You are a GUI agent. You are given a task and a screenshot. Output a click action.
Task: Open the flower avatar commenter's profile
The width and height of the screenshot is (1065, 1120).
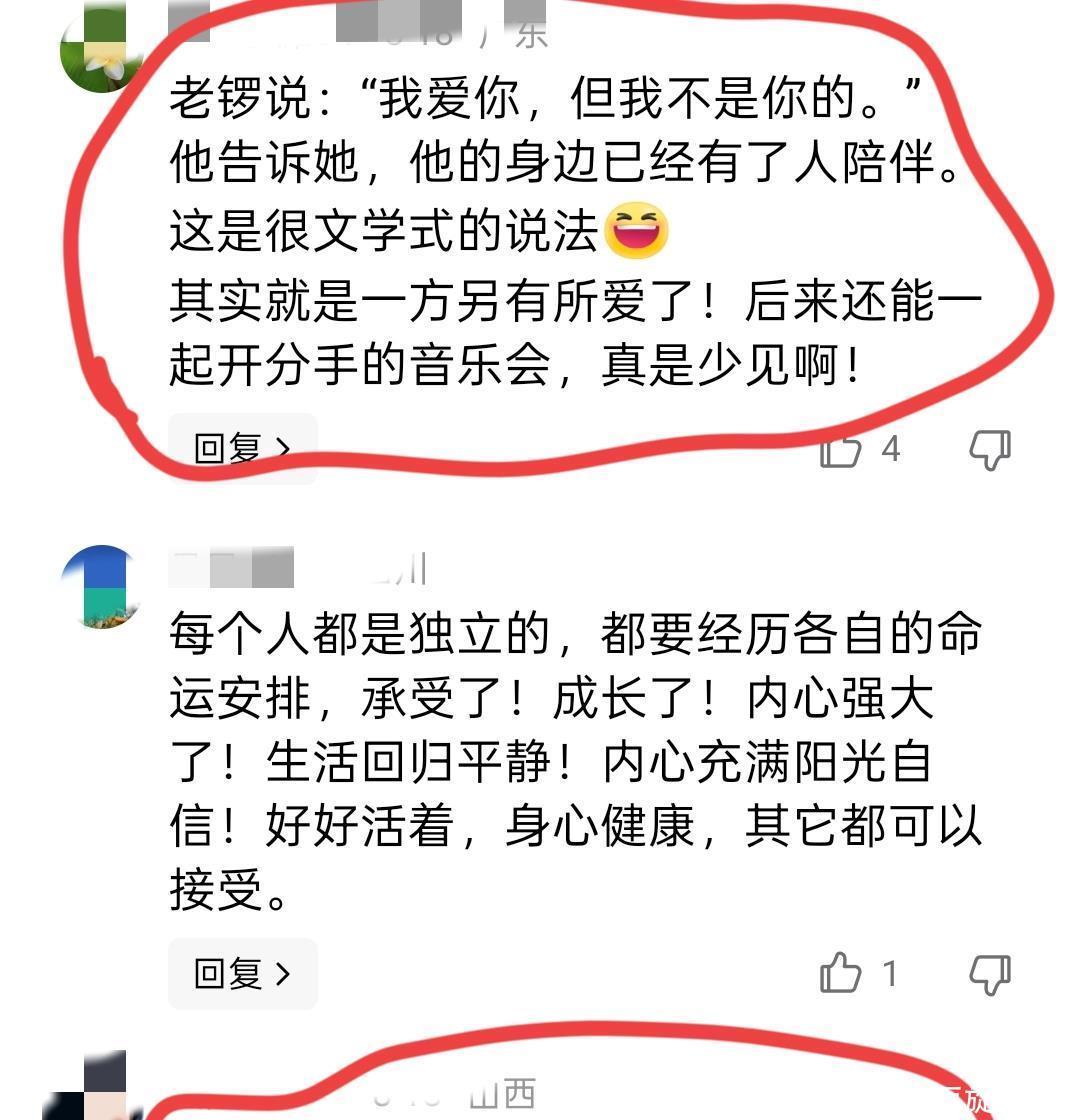tap(101, 50)
